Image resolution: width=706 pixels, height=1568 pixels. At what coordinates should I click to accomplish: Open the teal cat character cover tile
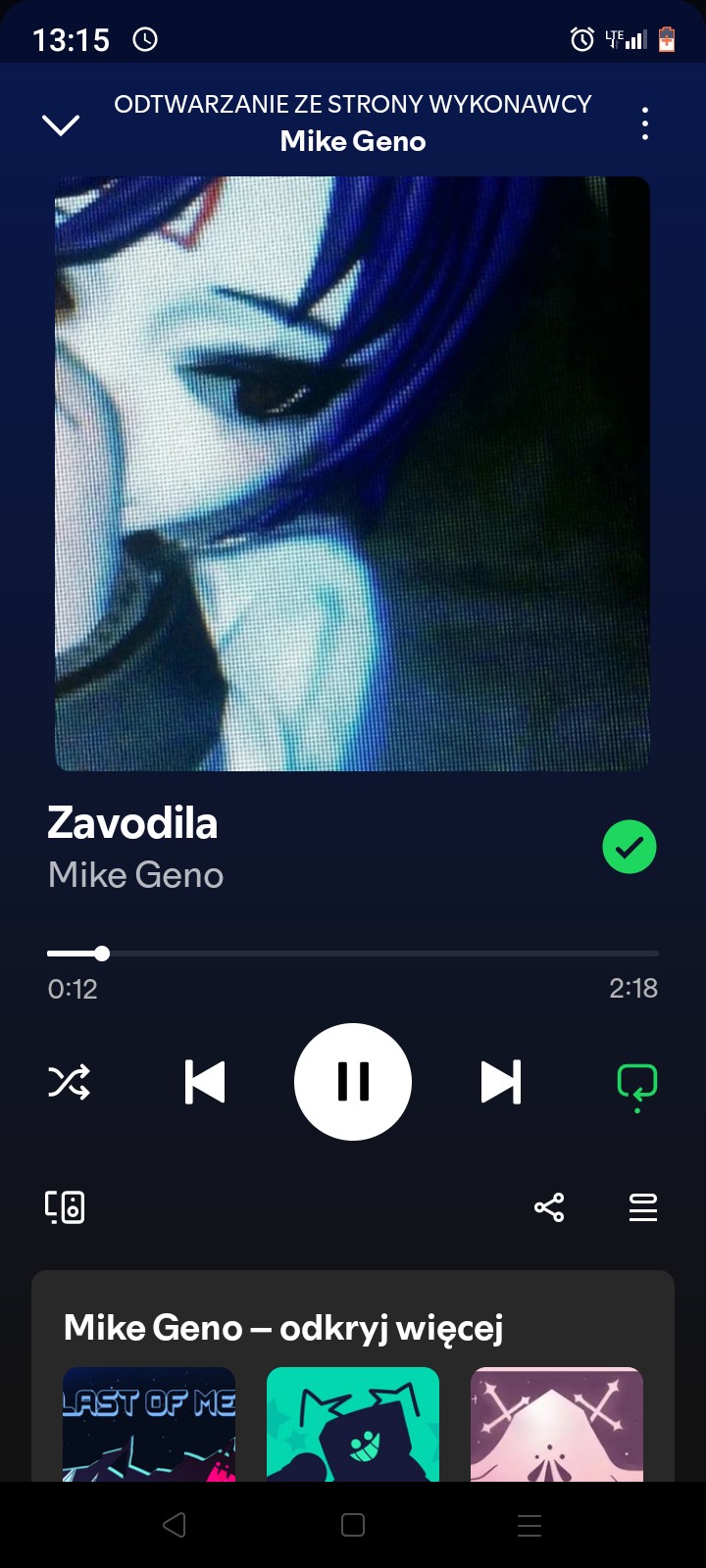[x=353, y=1424]
